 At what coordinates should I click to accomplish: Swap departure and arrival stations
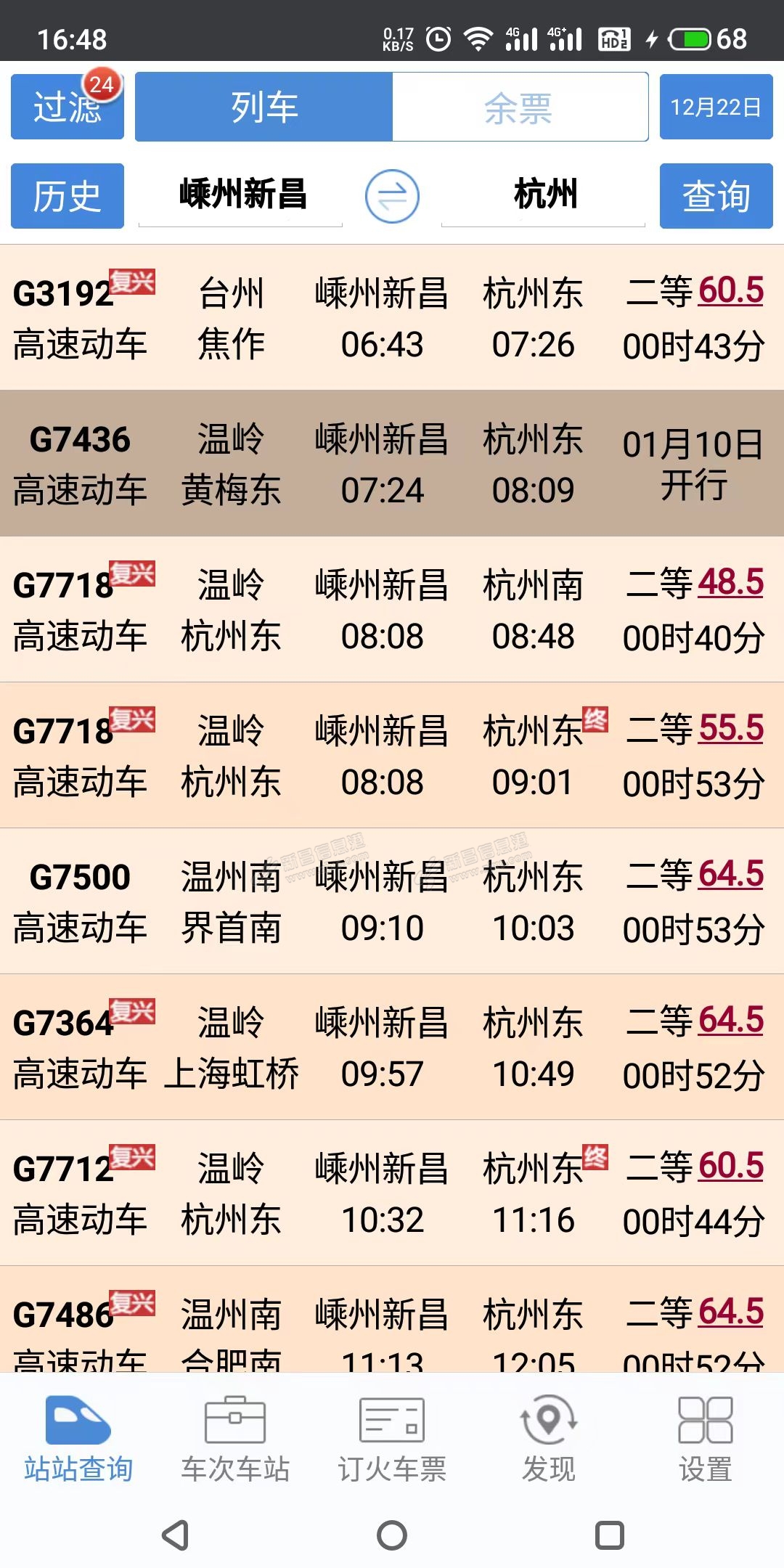tap(392, 196)
